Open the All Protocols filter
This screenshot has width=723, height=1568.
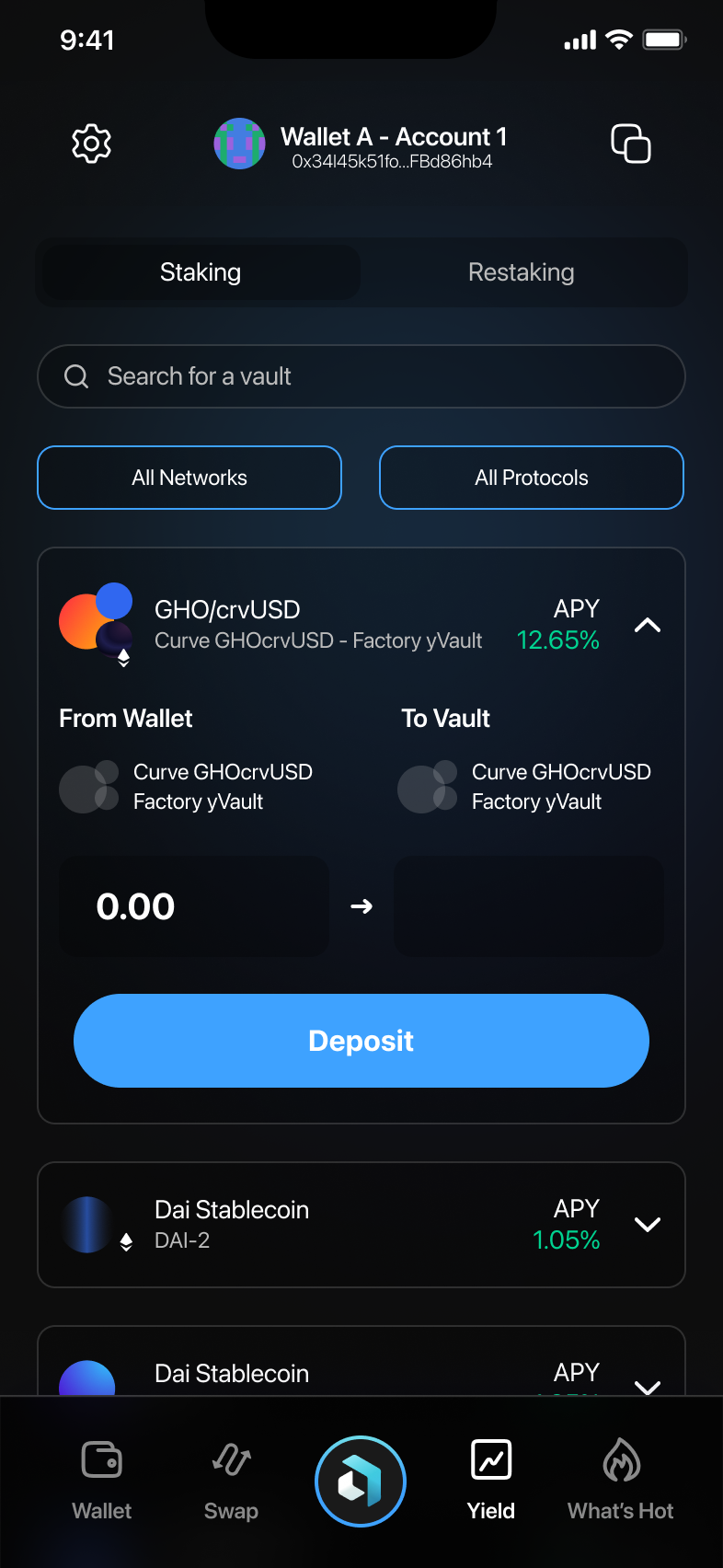[x=531, y=478]
